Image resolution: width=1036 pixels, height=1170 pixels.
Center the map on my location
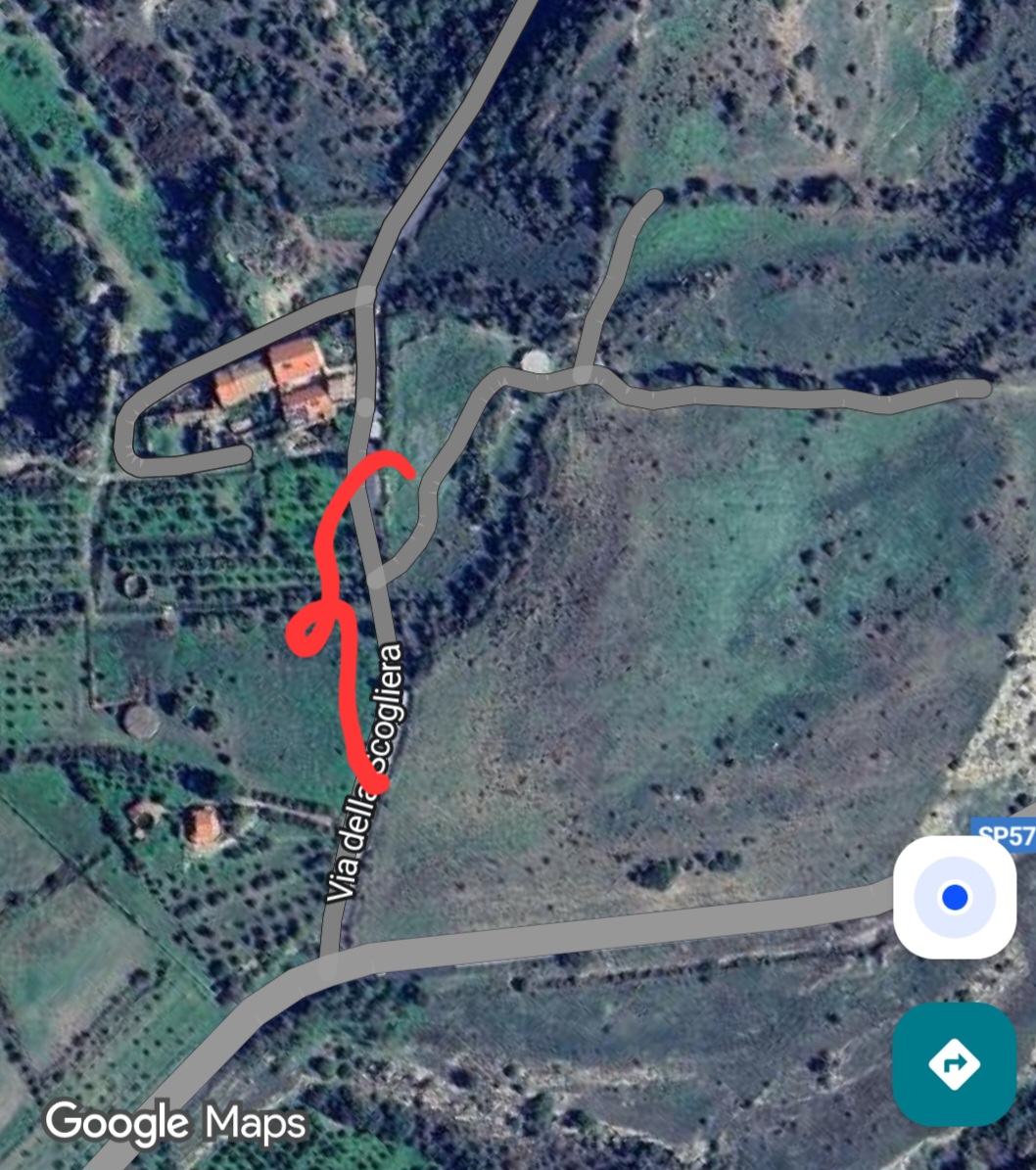954,897
